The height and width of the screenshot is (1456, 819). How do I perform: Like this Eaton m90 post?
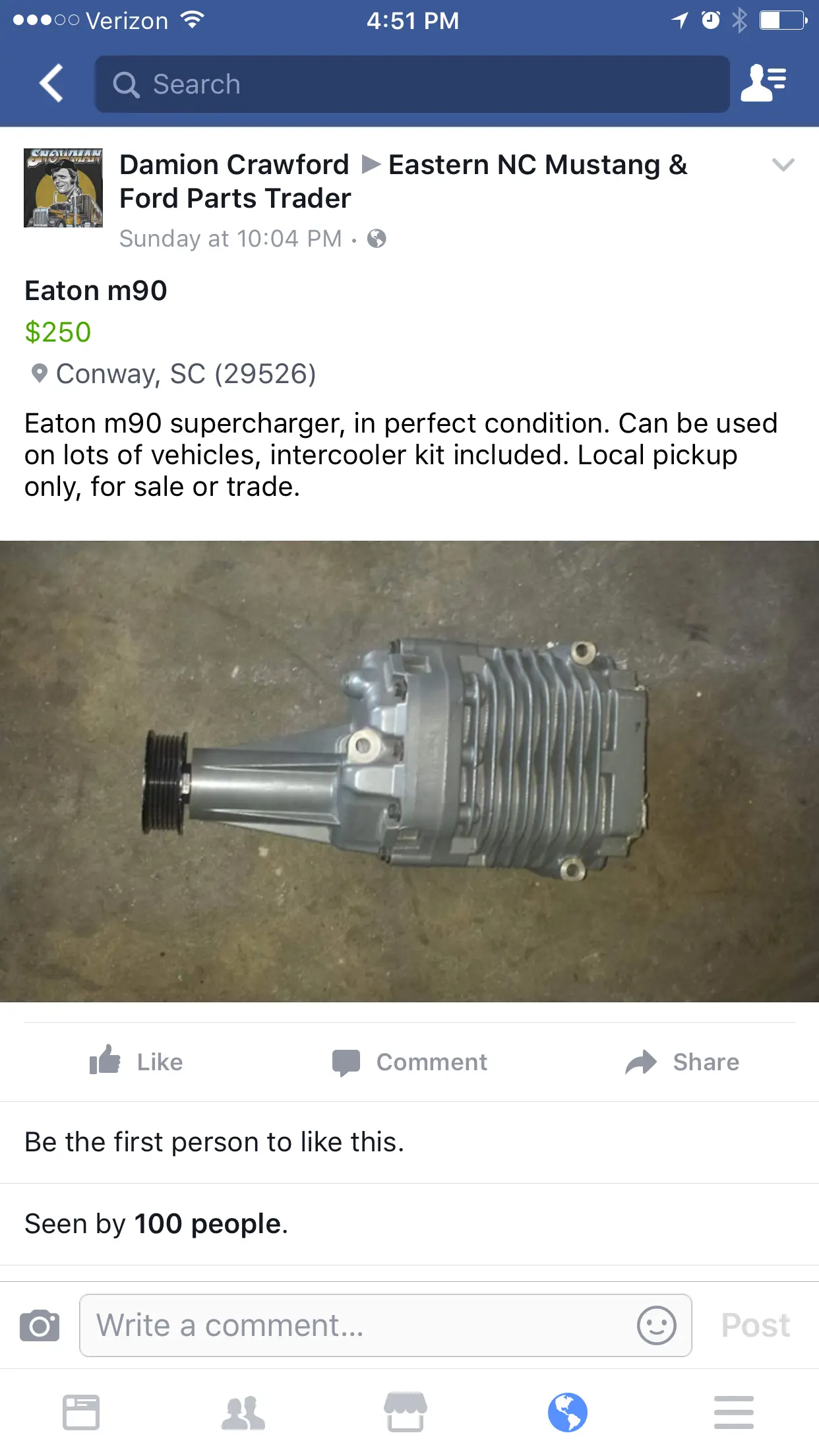coord(136,1062)
